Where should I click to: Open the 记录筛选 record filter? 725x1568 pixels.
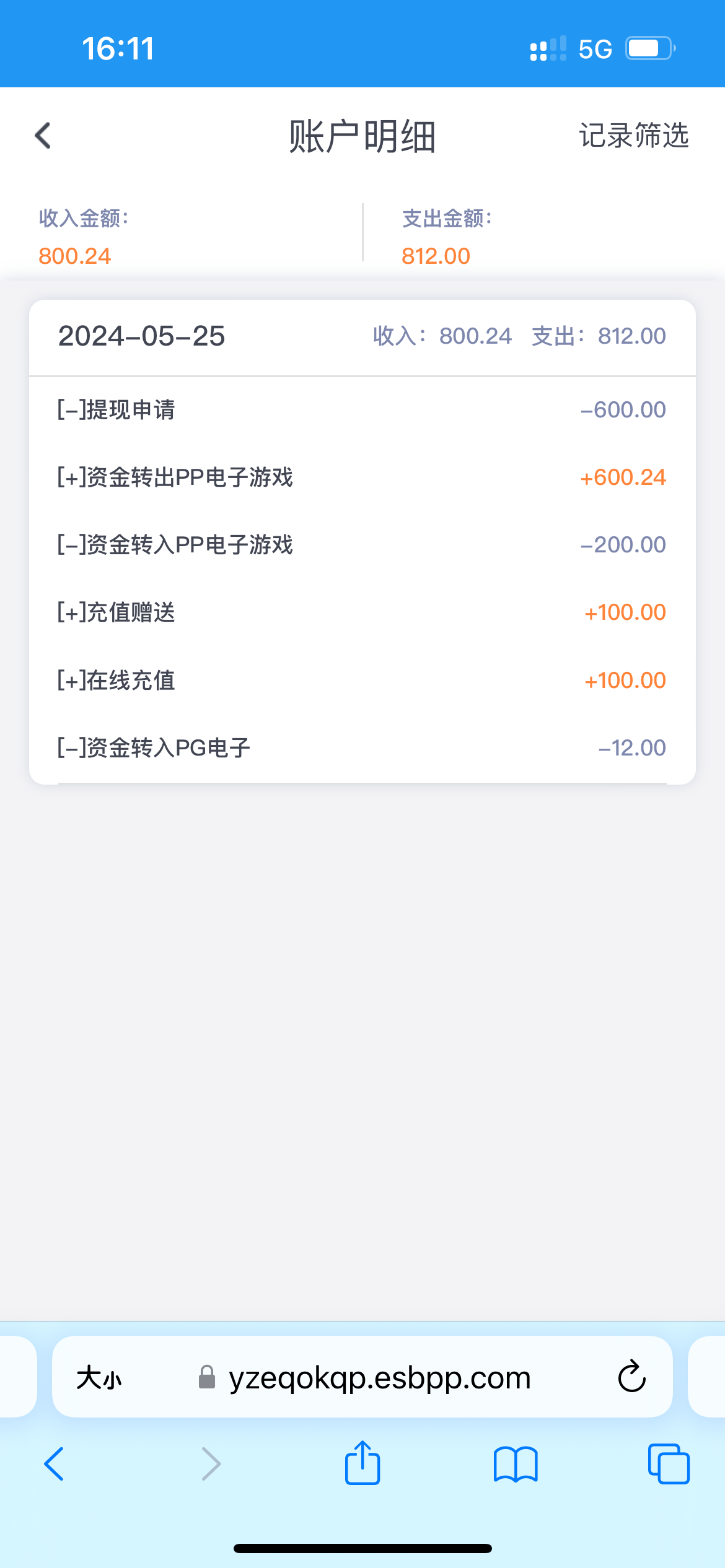coord(633,136)
